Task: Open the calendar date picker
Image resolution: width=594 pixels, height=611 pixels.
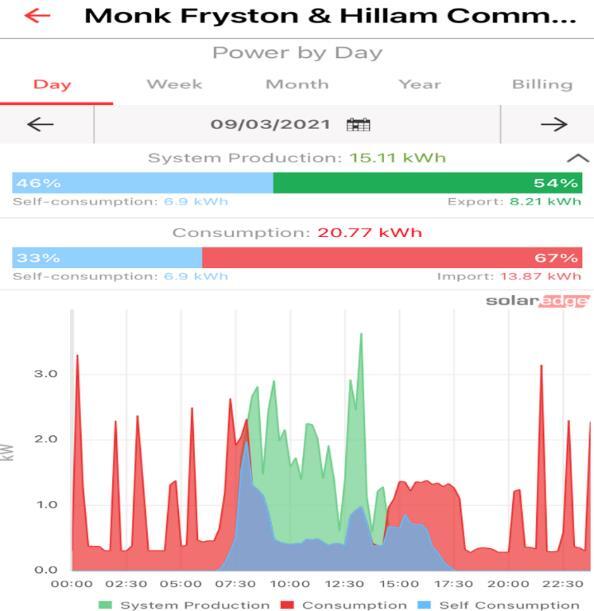Action: pyautogui.click(x=358, y=125)
